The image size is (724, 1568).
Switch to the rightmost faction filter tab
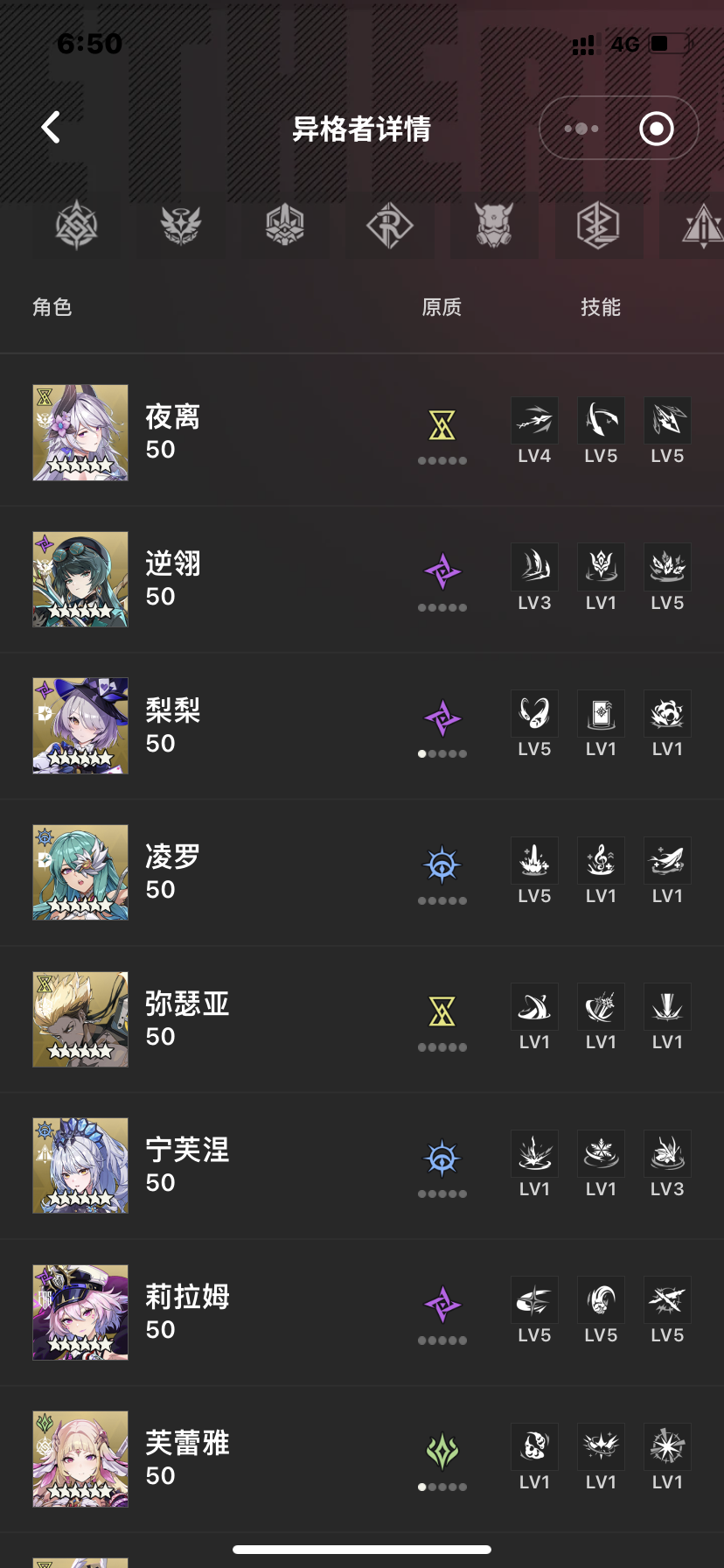704,227
